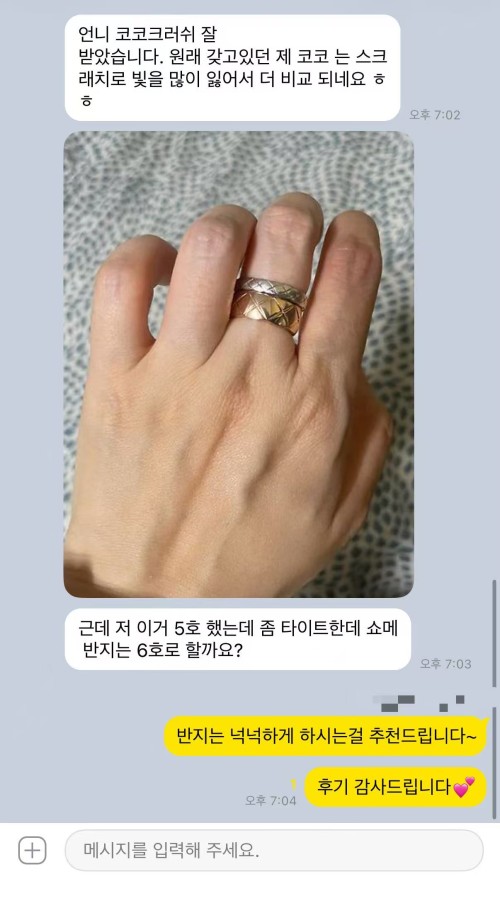
Task: Open the plus attachment menu
Action: tap(32, 850)
